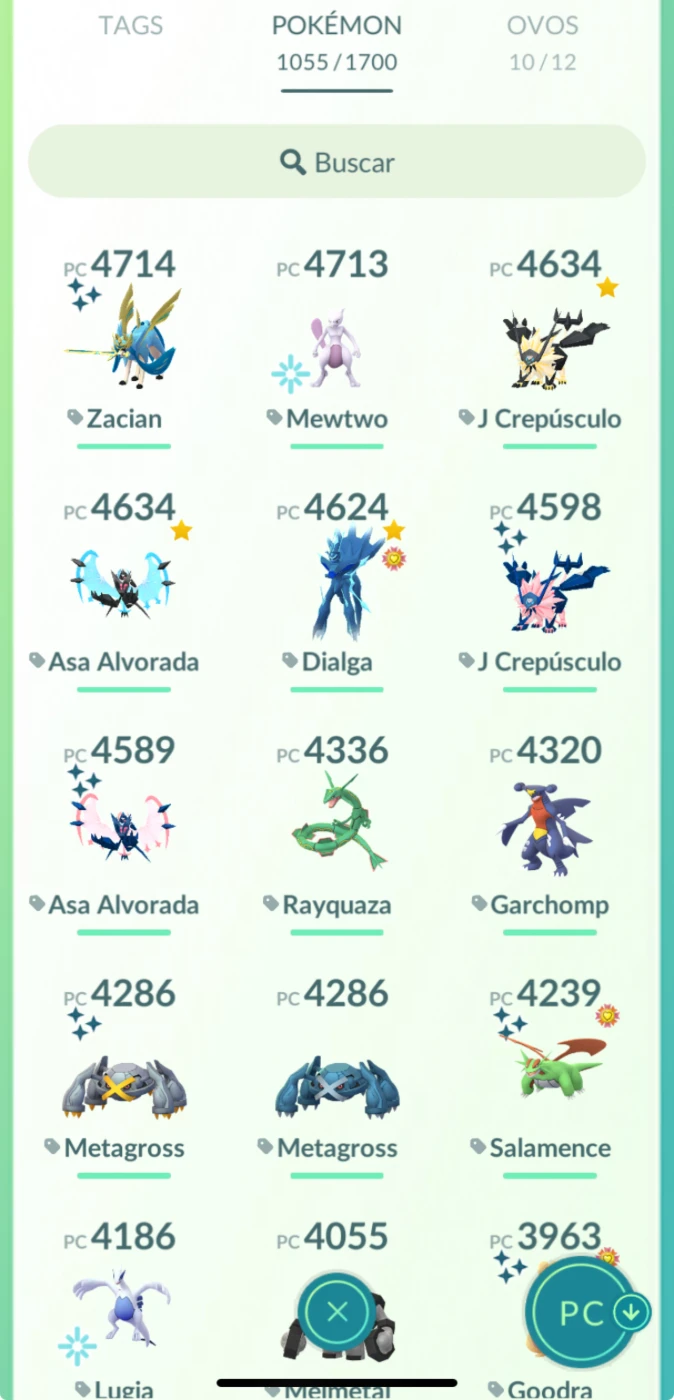Screen dimensions: 674x1400
Task: Open the PC sort order button
Action: click(x=590, y=1312)
